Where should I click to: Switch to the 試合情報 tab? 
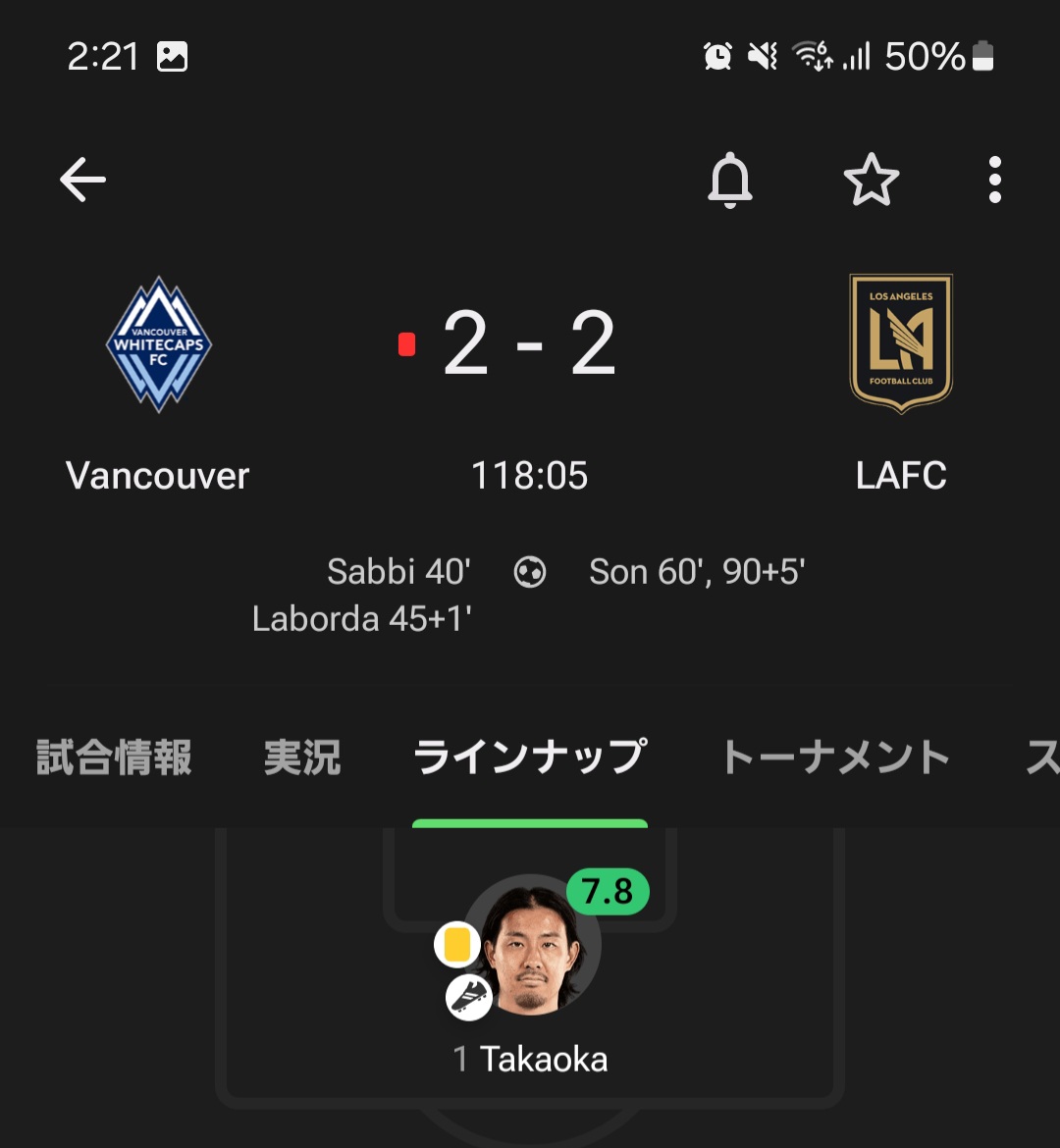pos(114,757)
